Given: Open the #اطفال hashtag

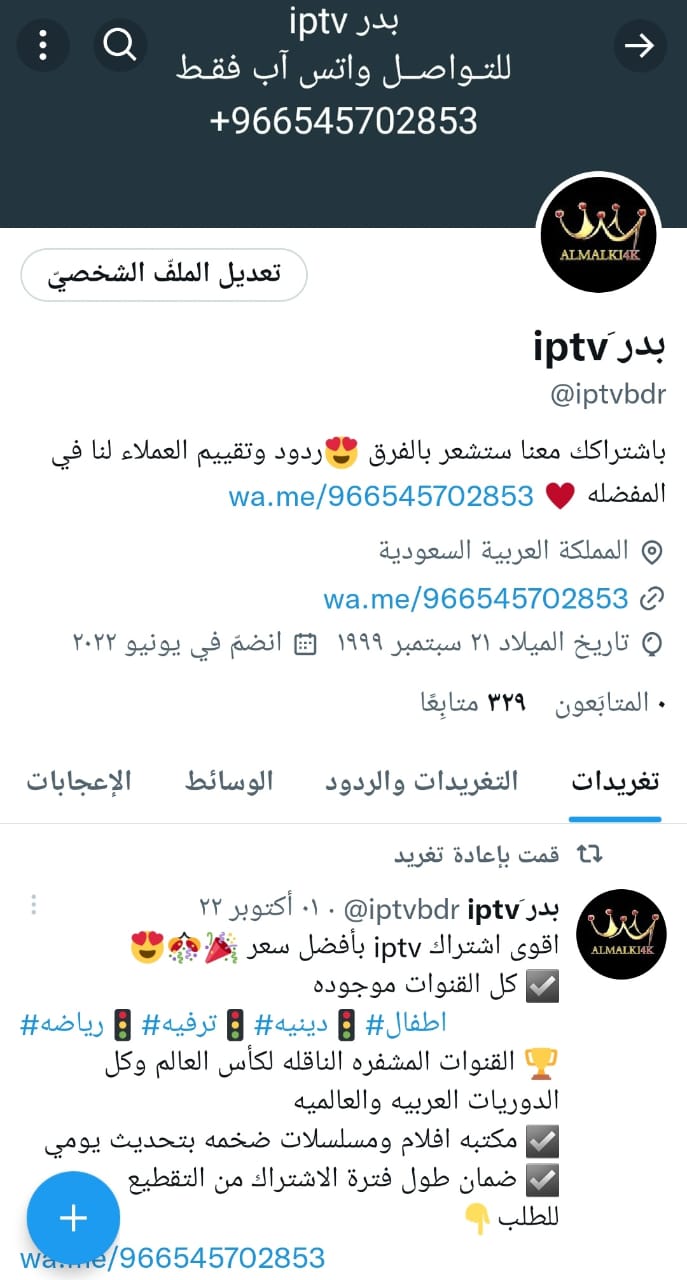Looking at the screenshot, I should [x=405, y=1023].
